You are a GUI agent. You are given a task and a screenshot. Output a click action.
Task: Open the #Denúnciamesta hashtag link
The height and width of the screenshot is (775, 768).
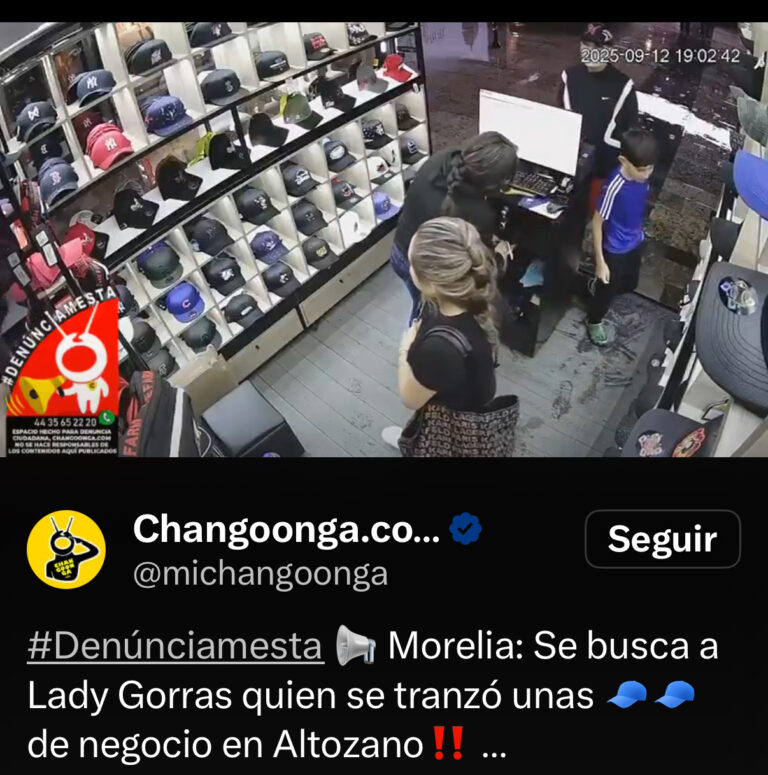[x=175, y=646]
